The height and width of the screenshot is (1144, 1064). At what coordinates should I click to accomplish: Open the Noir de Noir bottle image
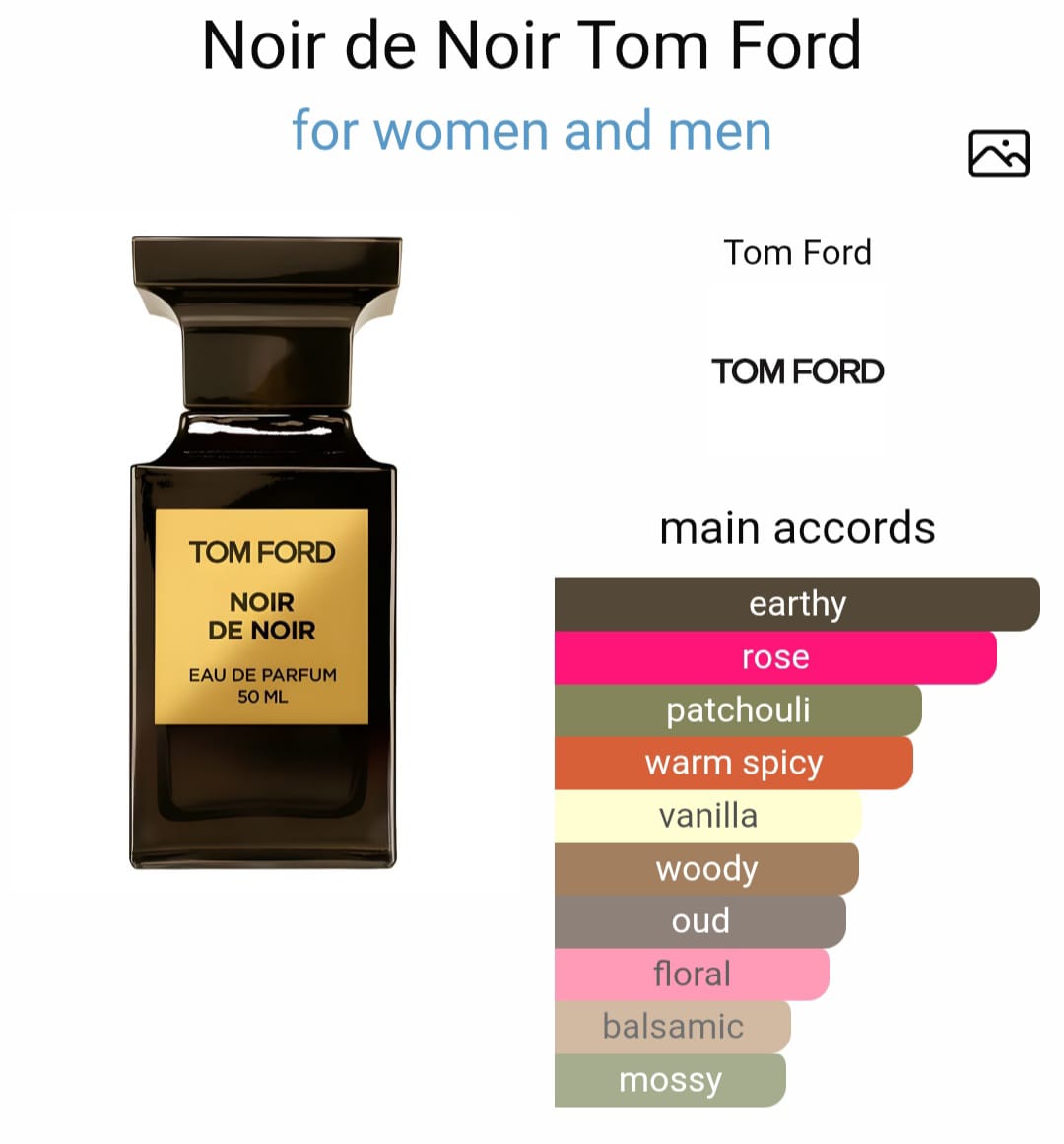pos(264,552)
